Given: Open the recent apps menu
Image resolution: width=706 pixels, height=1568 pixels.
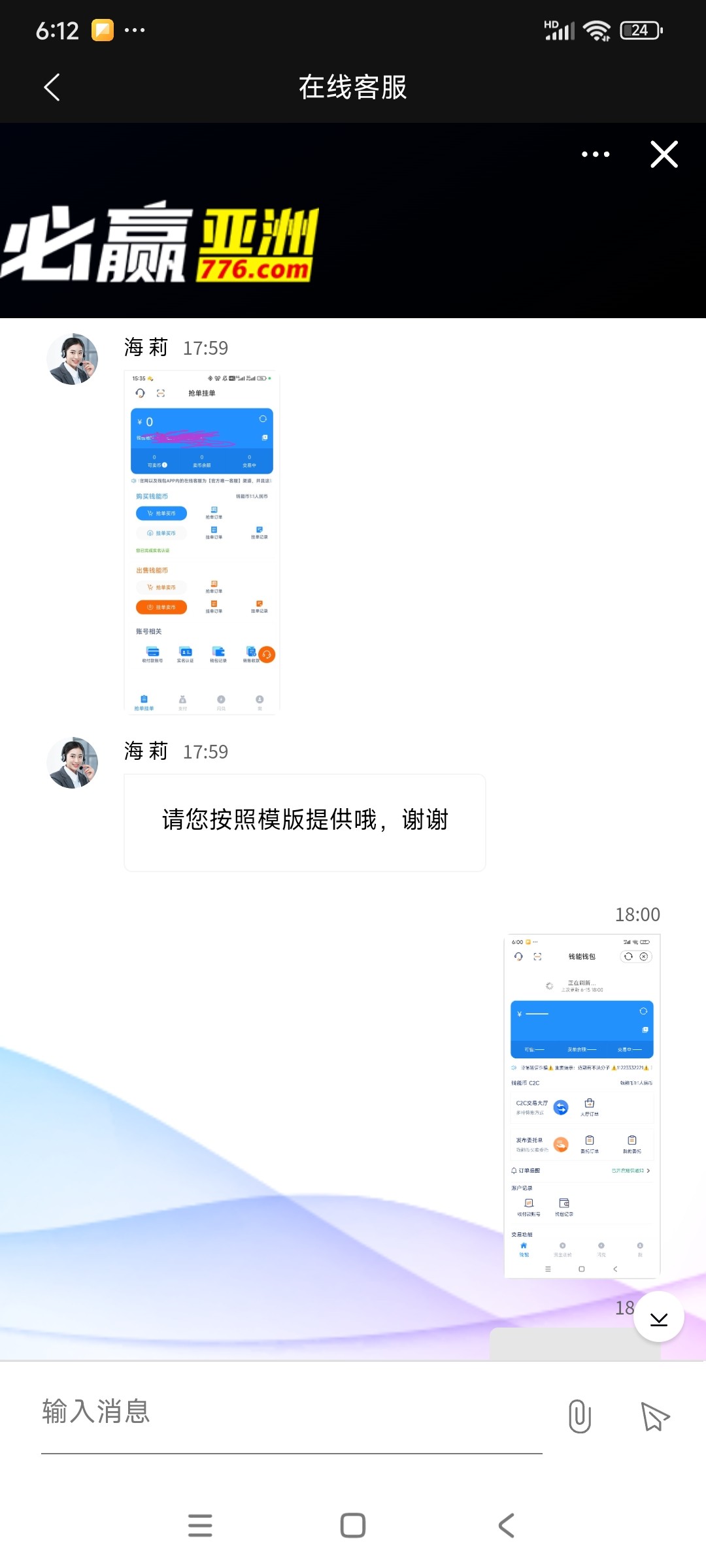Looking at the screenshot, I should (200, 1526).
